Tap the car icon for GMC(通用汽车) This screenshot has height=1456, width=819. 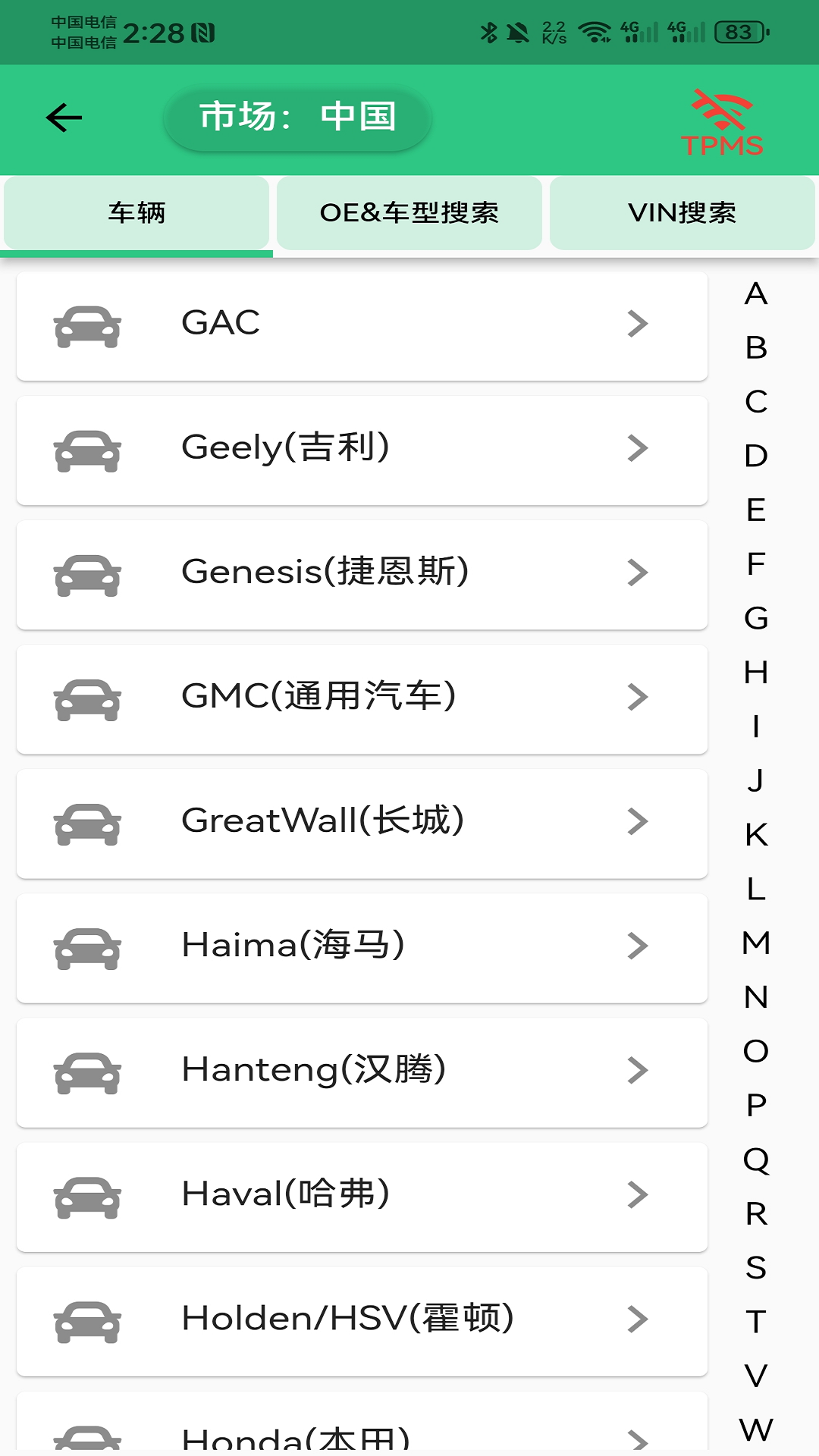coord(87,700)
